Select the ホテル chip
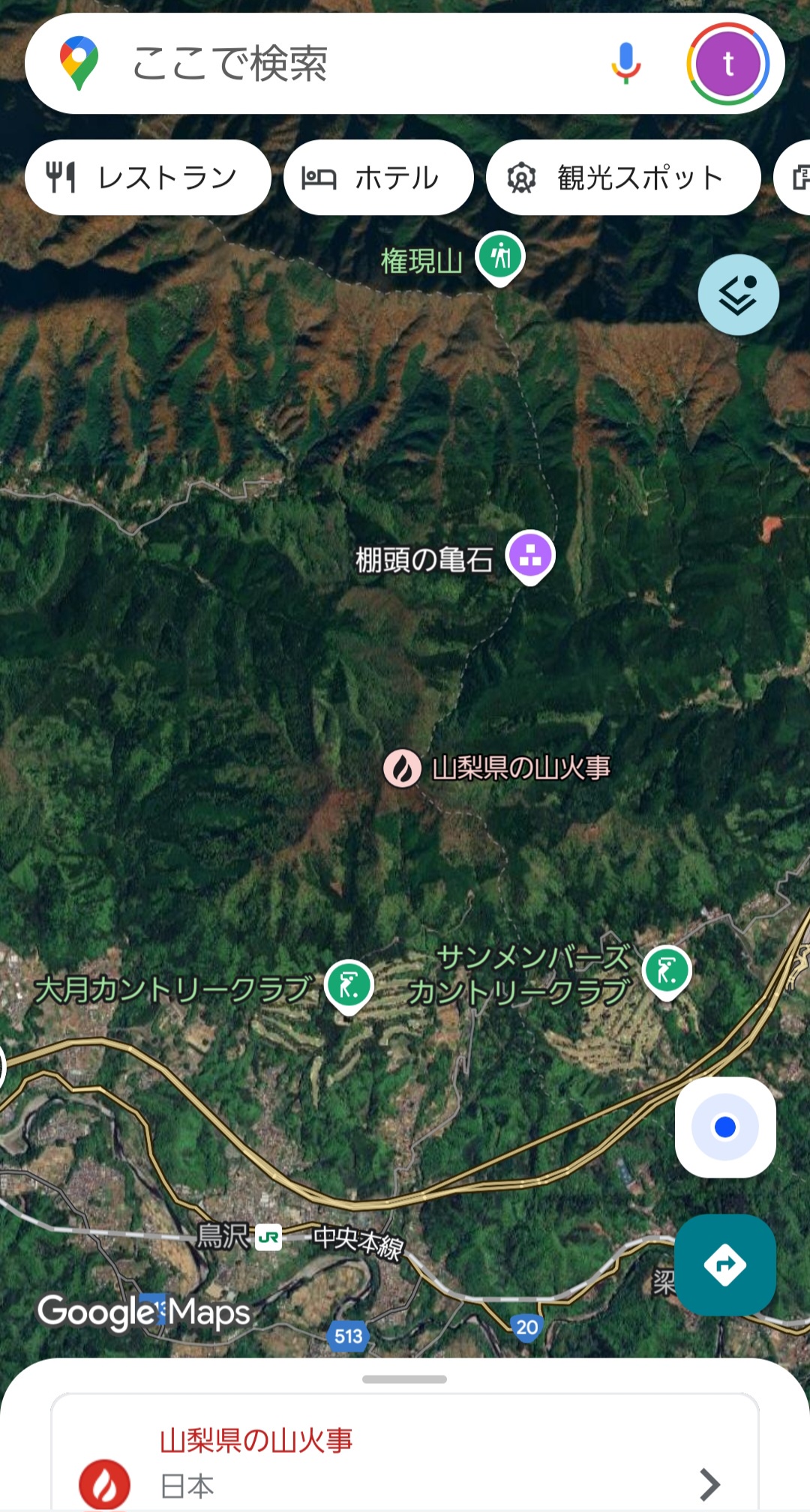810x1512 pixels. [x=378, y=178]
